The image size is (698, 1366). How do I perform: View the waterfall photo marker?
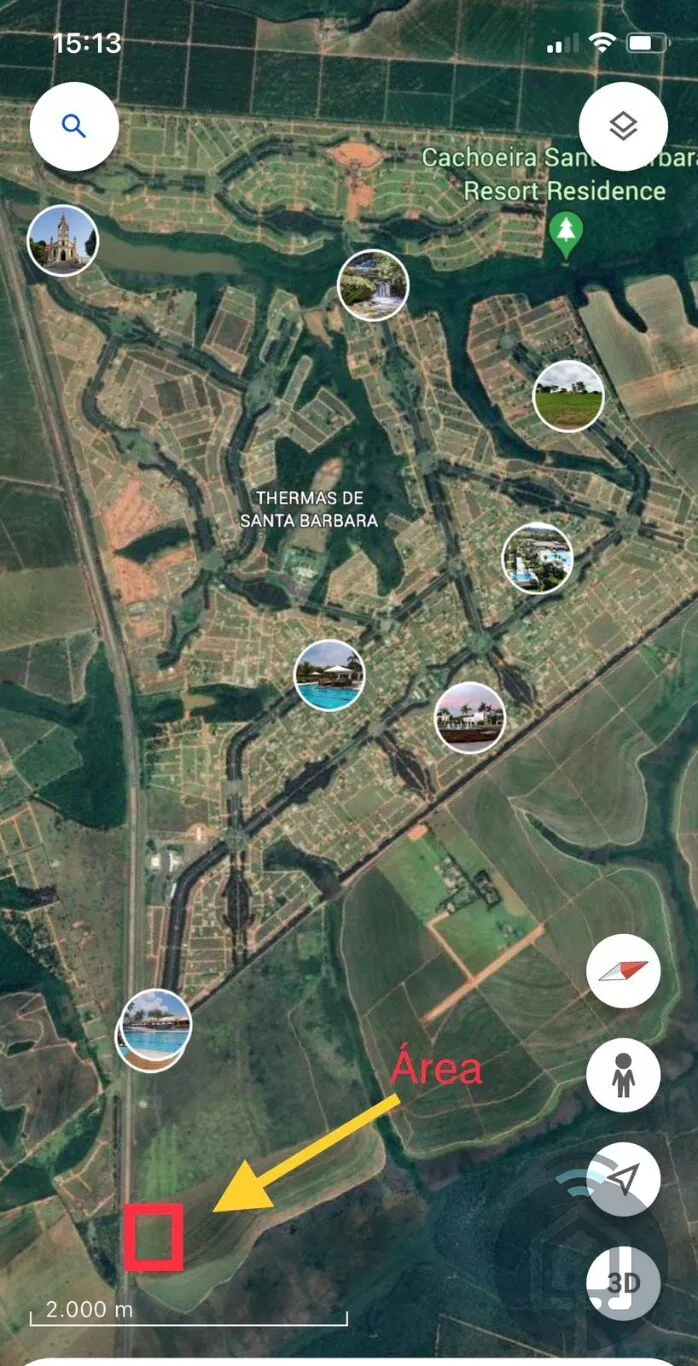click(373, 285)
